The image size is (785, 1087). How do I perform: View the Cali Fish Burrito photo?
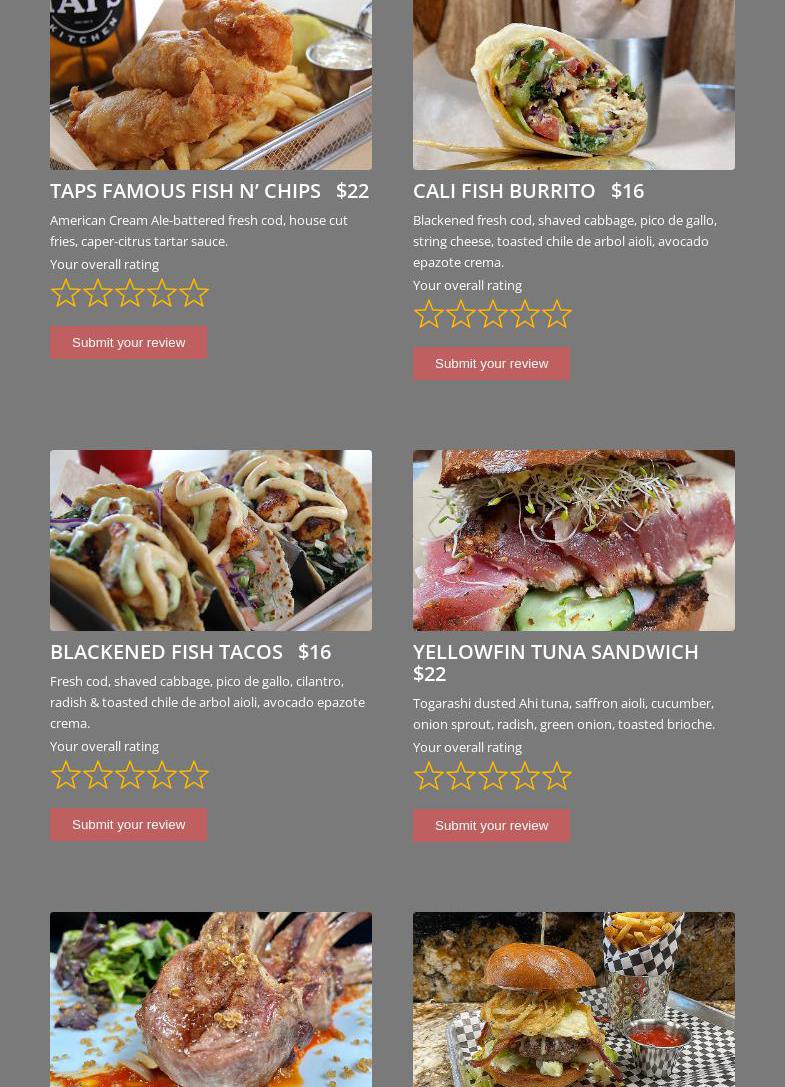pyautogui.click(x=574, y=85)
